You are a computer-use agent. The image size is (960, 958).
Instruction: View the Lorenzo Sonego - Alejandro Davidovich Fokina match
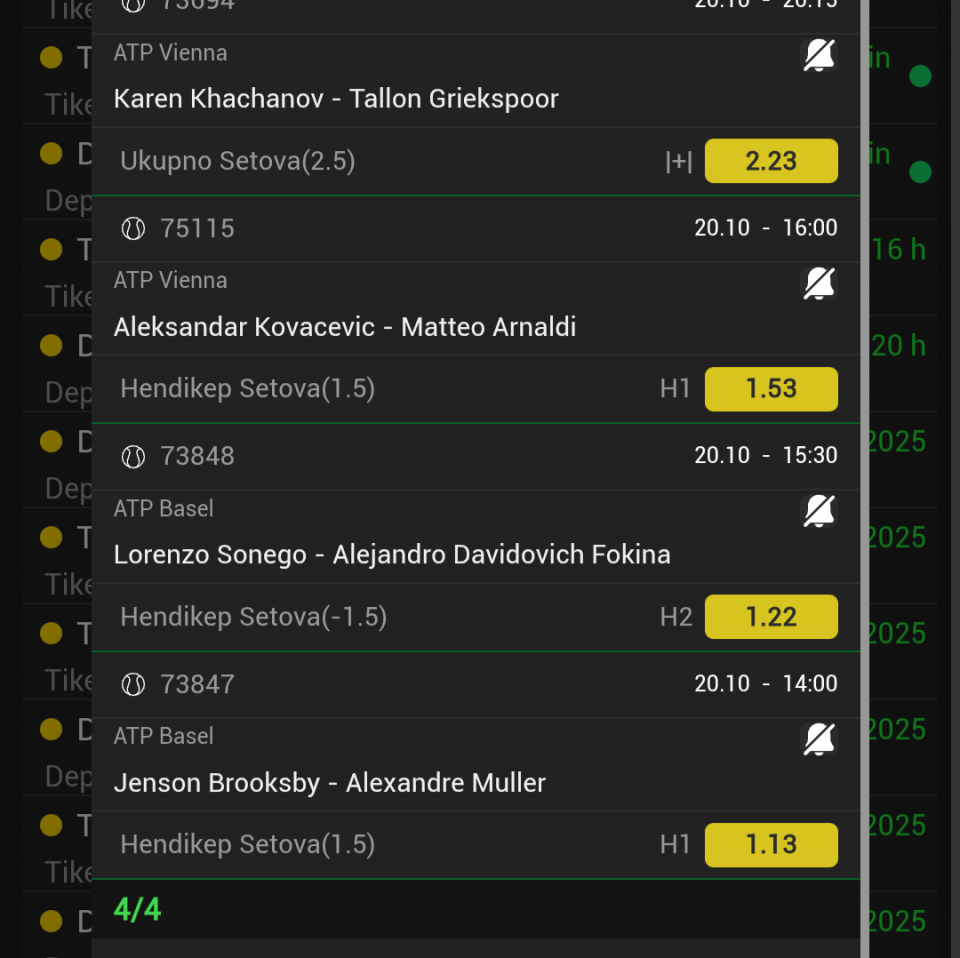click(392, 555)
